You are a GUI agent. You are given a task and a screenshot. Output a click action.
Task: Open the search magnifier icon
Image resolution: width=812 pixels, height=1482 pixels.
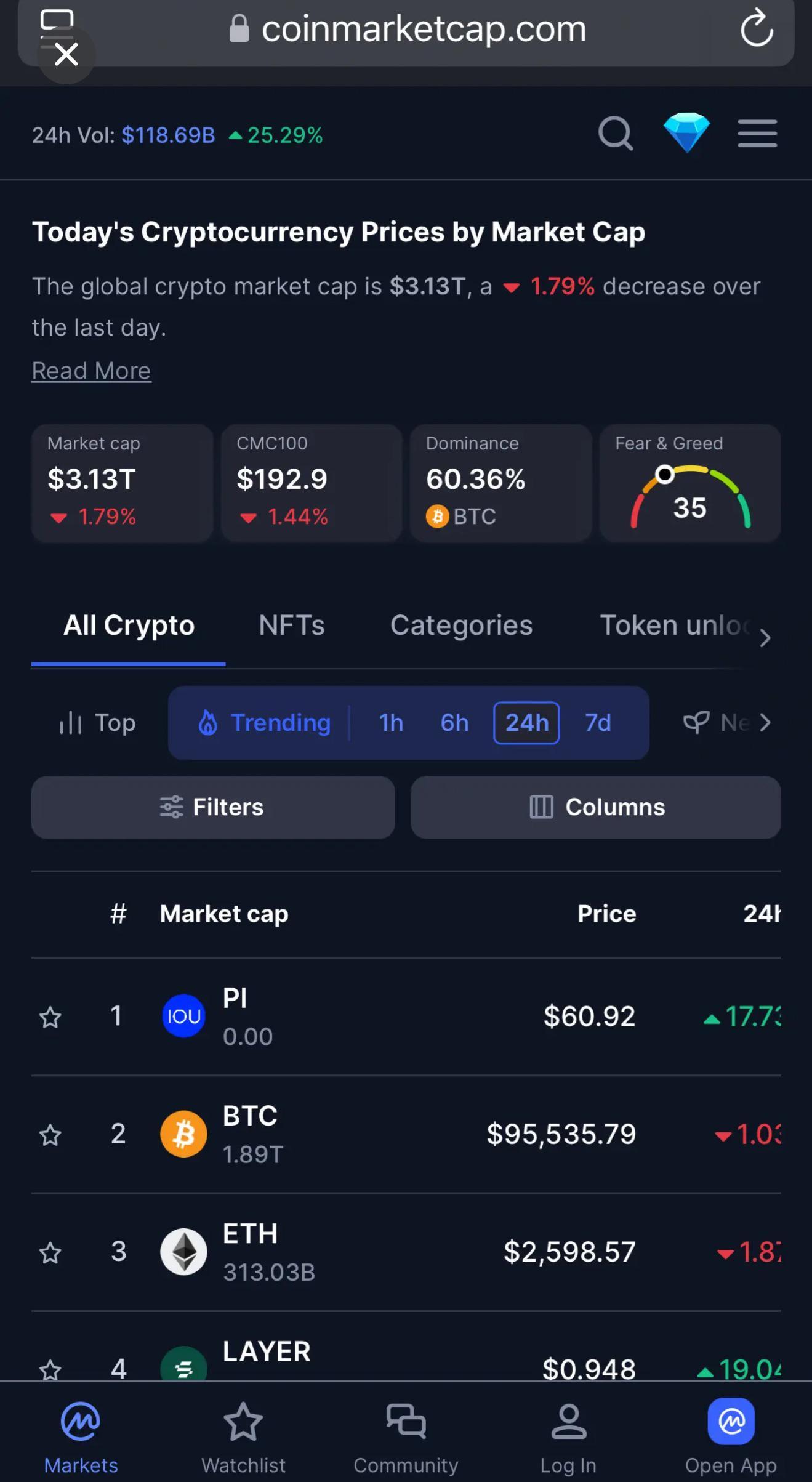(x=615, y=134)
